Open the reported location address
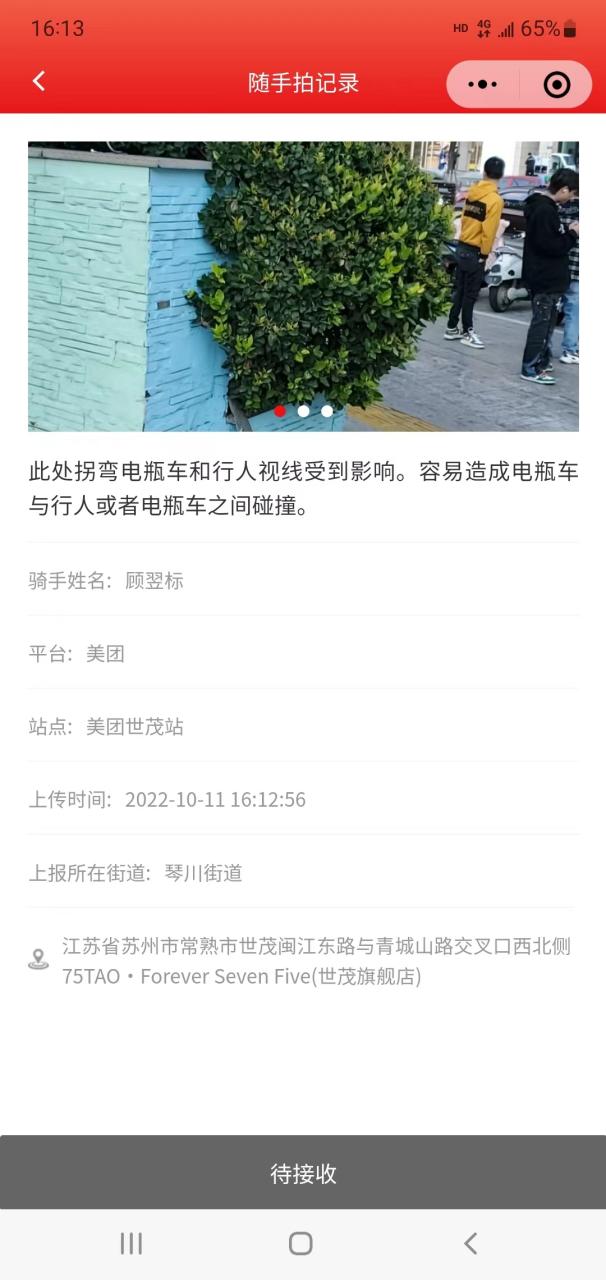606x1280 pixels. click(316, 961)
